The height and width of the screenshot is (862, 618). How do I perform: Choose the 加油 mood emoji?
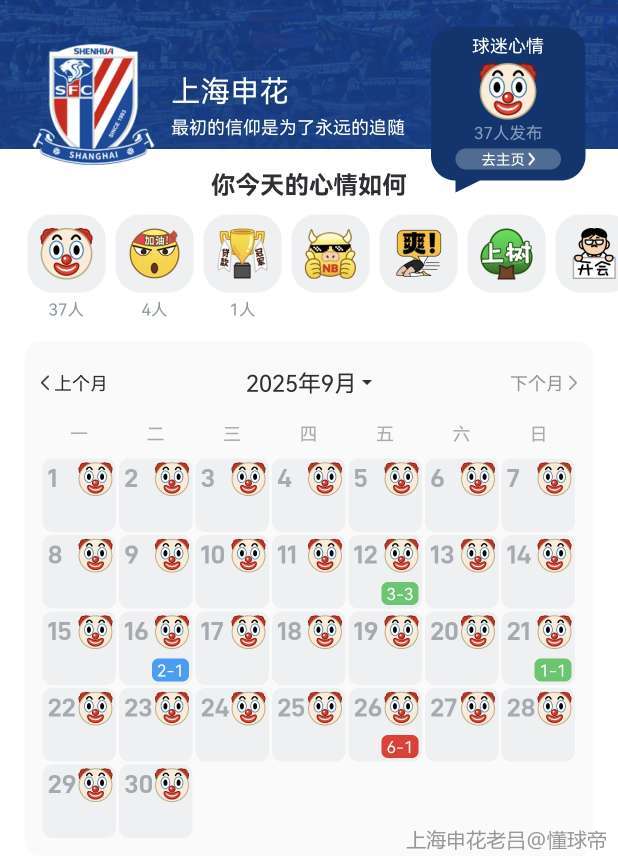tap(154, 254)
